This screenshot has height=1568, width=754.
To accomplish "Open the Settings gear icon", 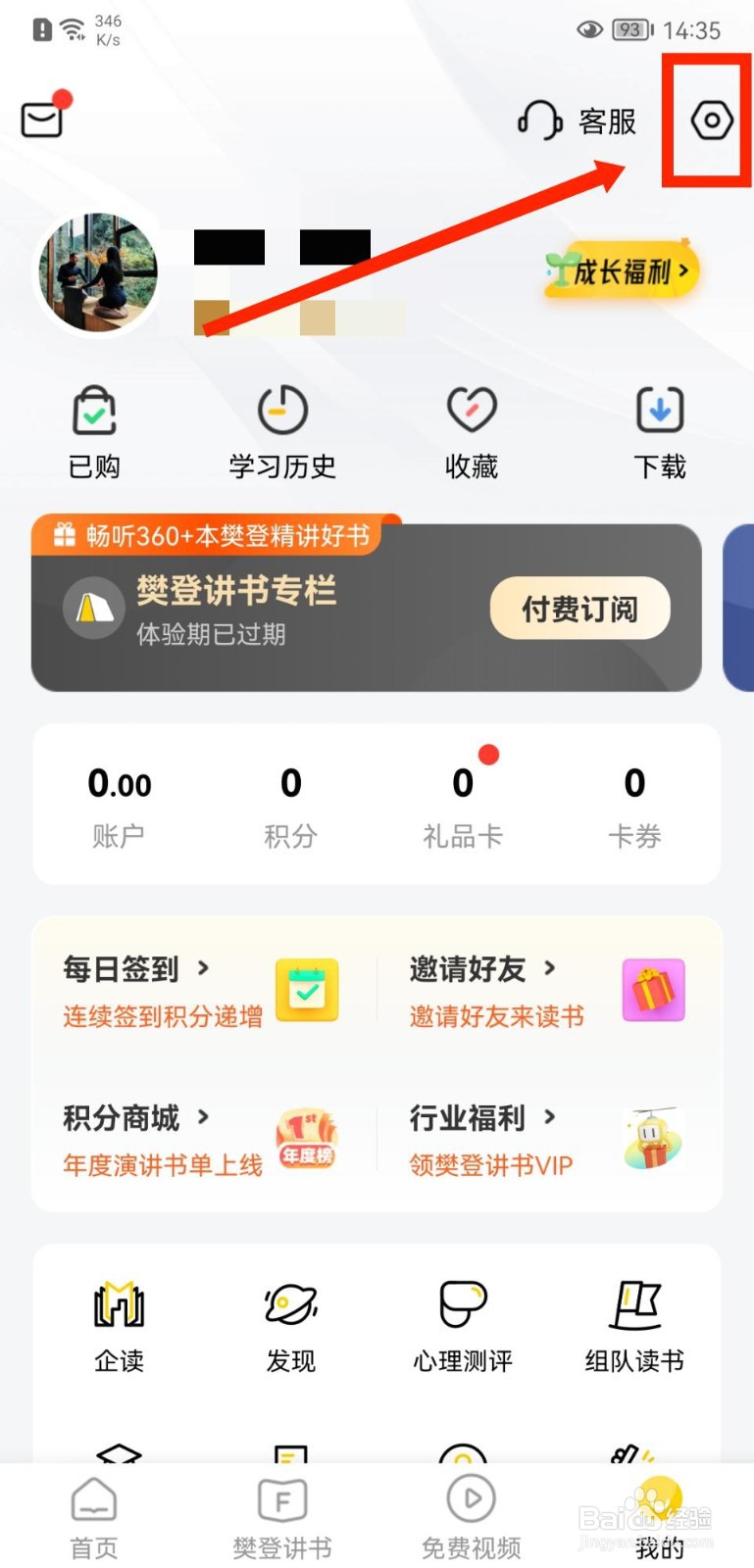I will tap(709, 120).
